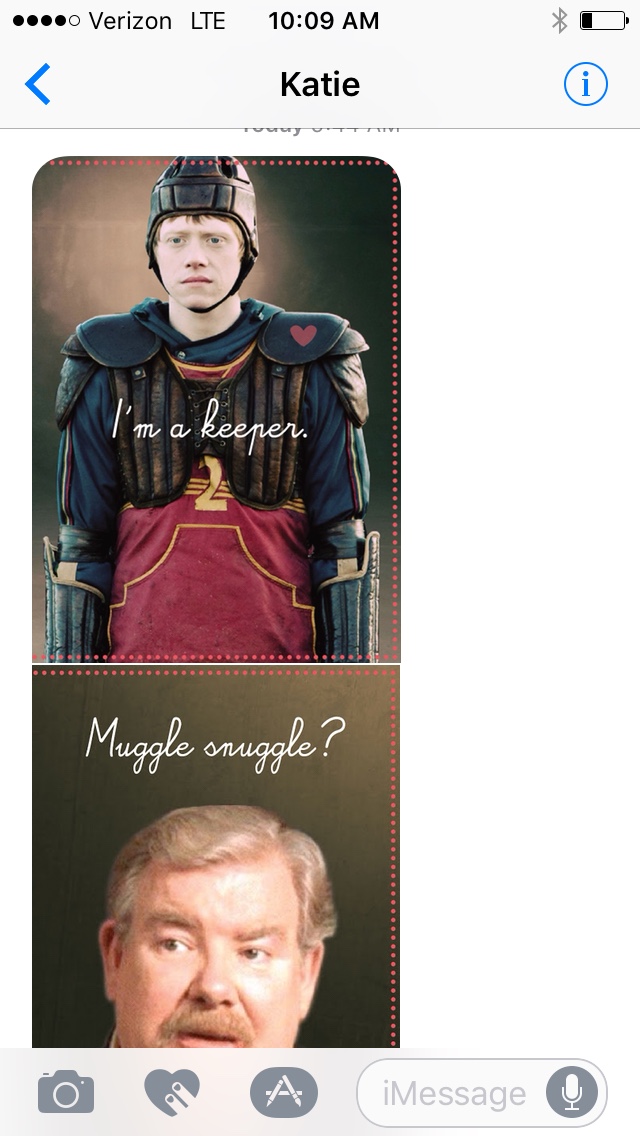This screenshot has height=1136, width=640.
Task: Go back to the messages list
Action: coord(38,84)
